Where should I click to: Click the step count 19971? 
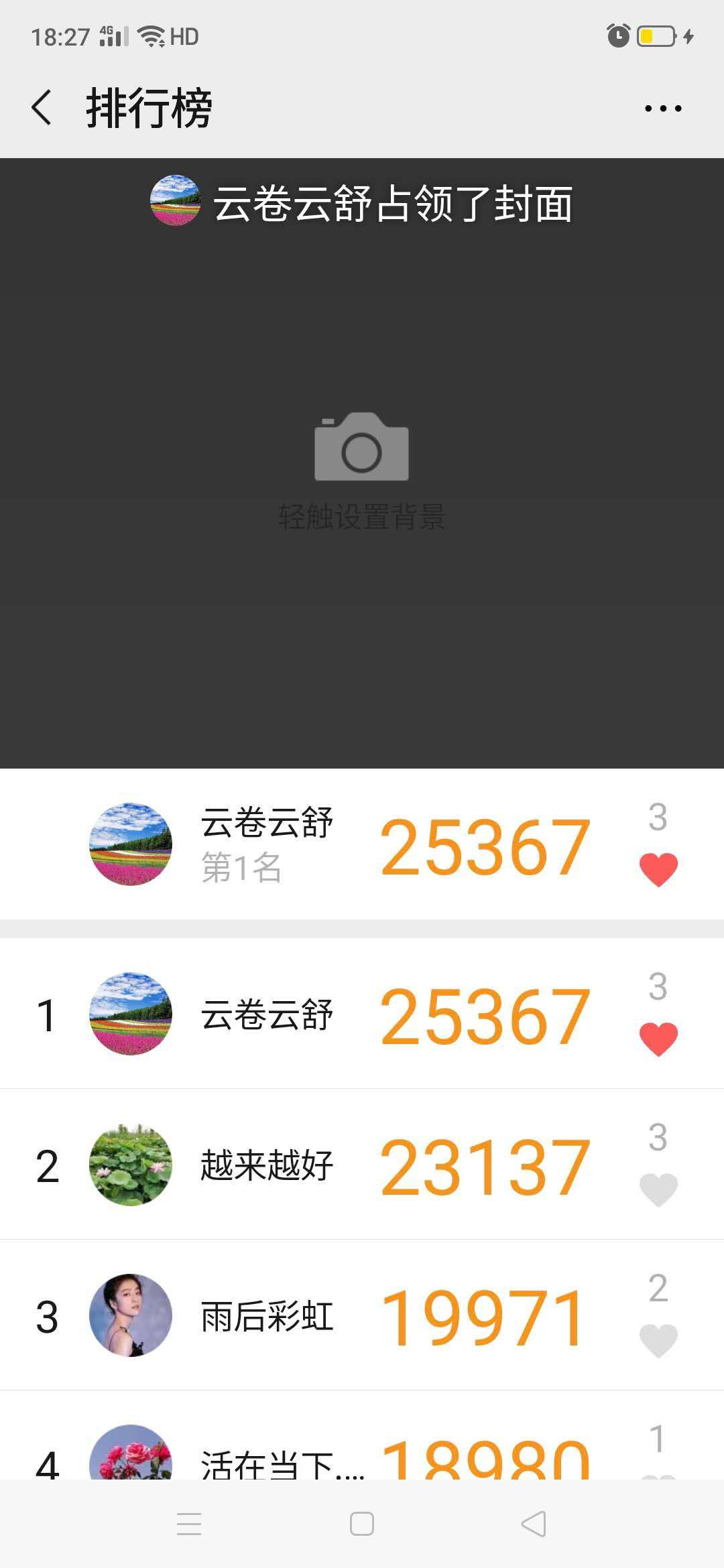(484, 1315)
